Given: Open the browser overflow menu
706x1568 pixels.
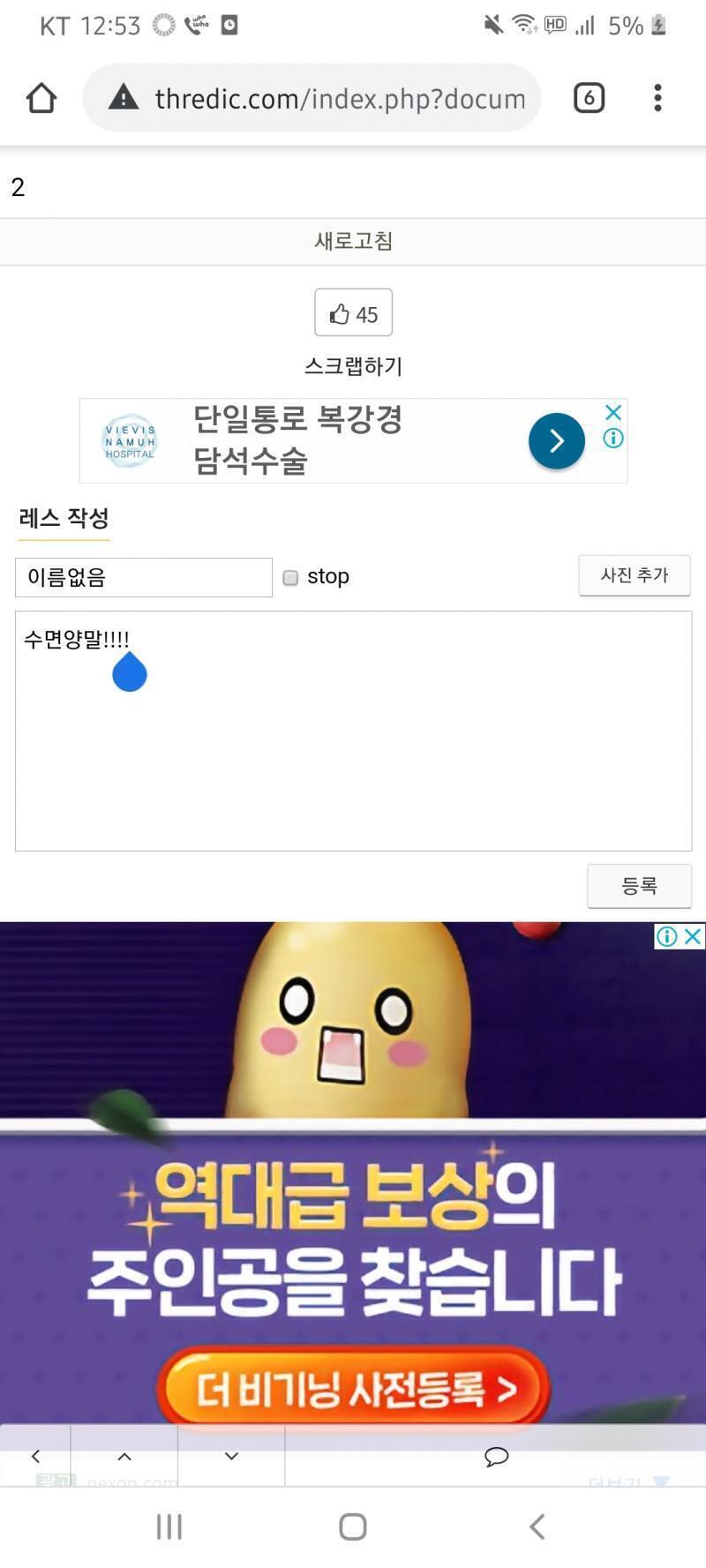Looking at the screenshot, I should pos(657,98).
